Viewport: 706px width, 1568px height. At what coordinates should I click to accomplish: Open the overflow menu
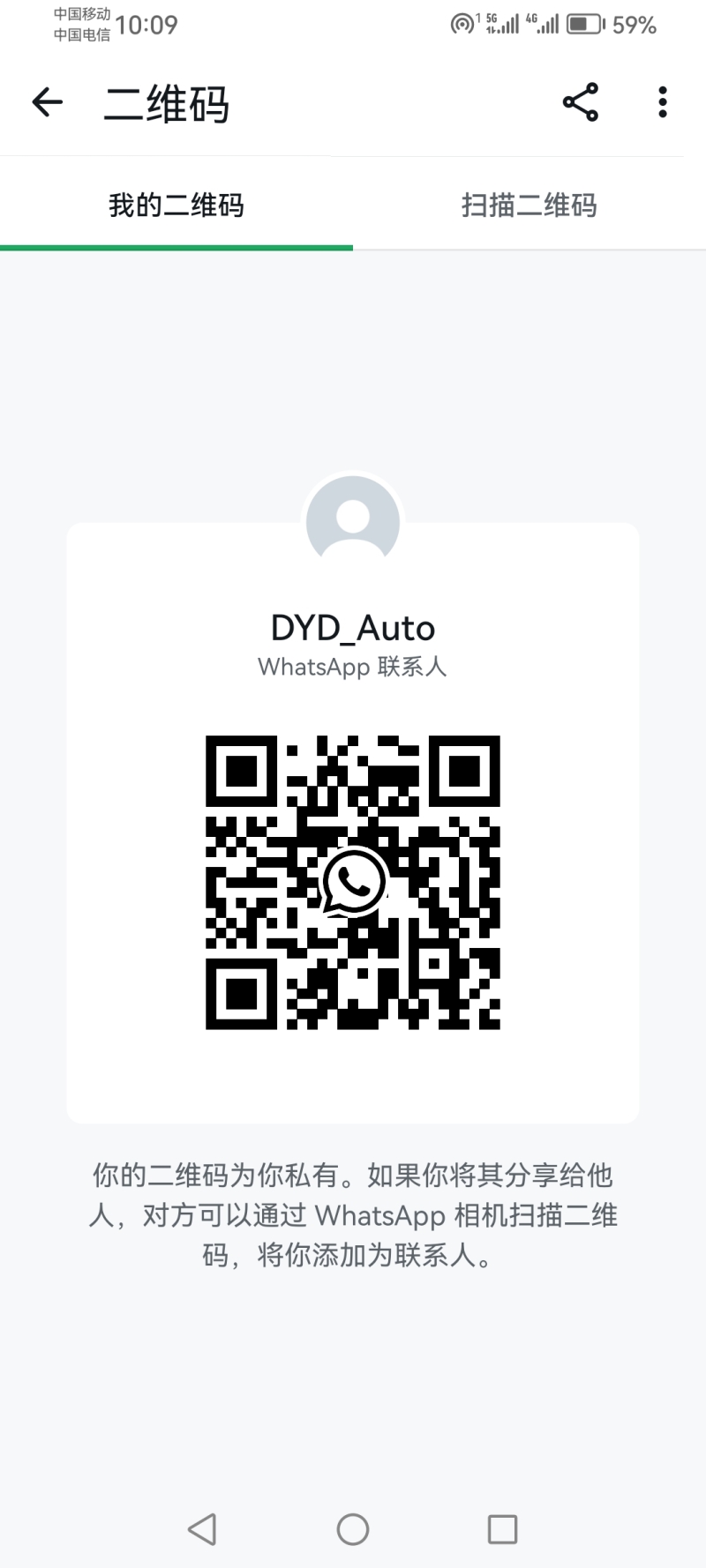[x=663, y=102]
